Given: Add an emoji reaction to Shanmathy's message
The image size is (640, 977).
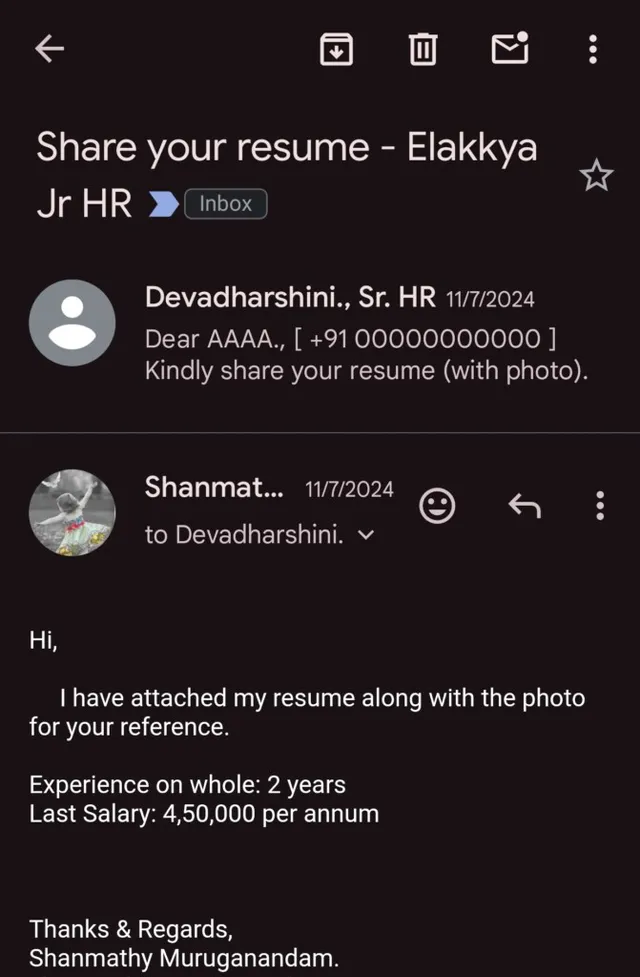Looking at the screenshot, I should [436, 506].
